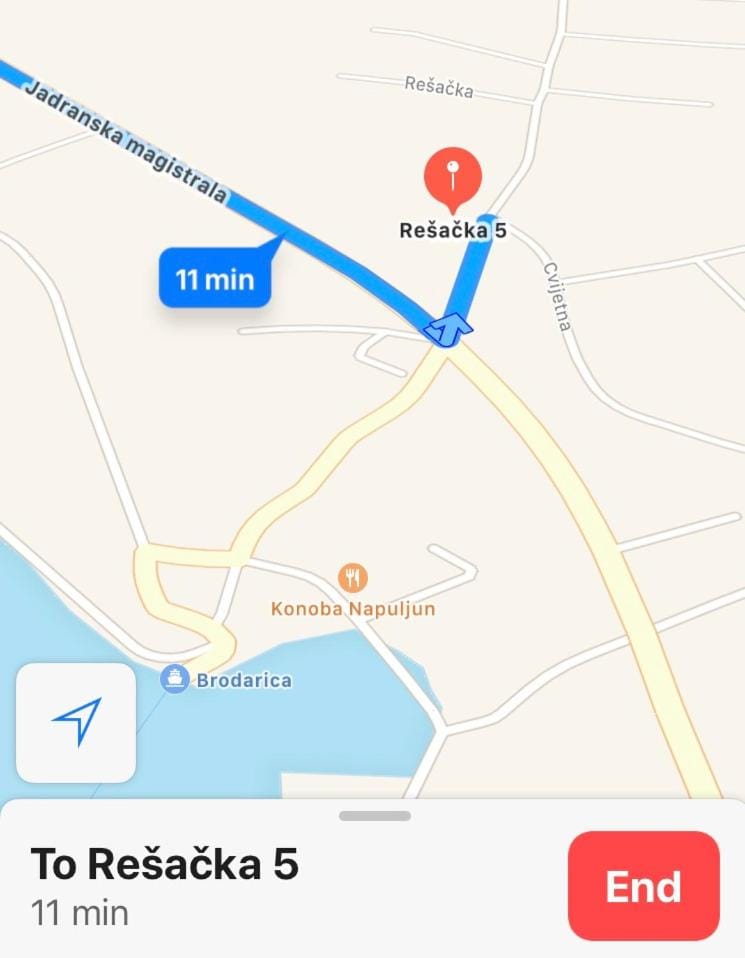The width and height of the screenshot is (745, 958).
Task: Tap the Rešačka 5 destination pin
Action: pyautogui.click(x=453, y=179)
